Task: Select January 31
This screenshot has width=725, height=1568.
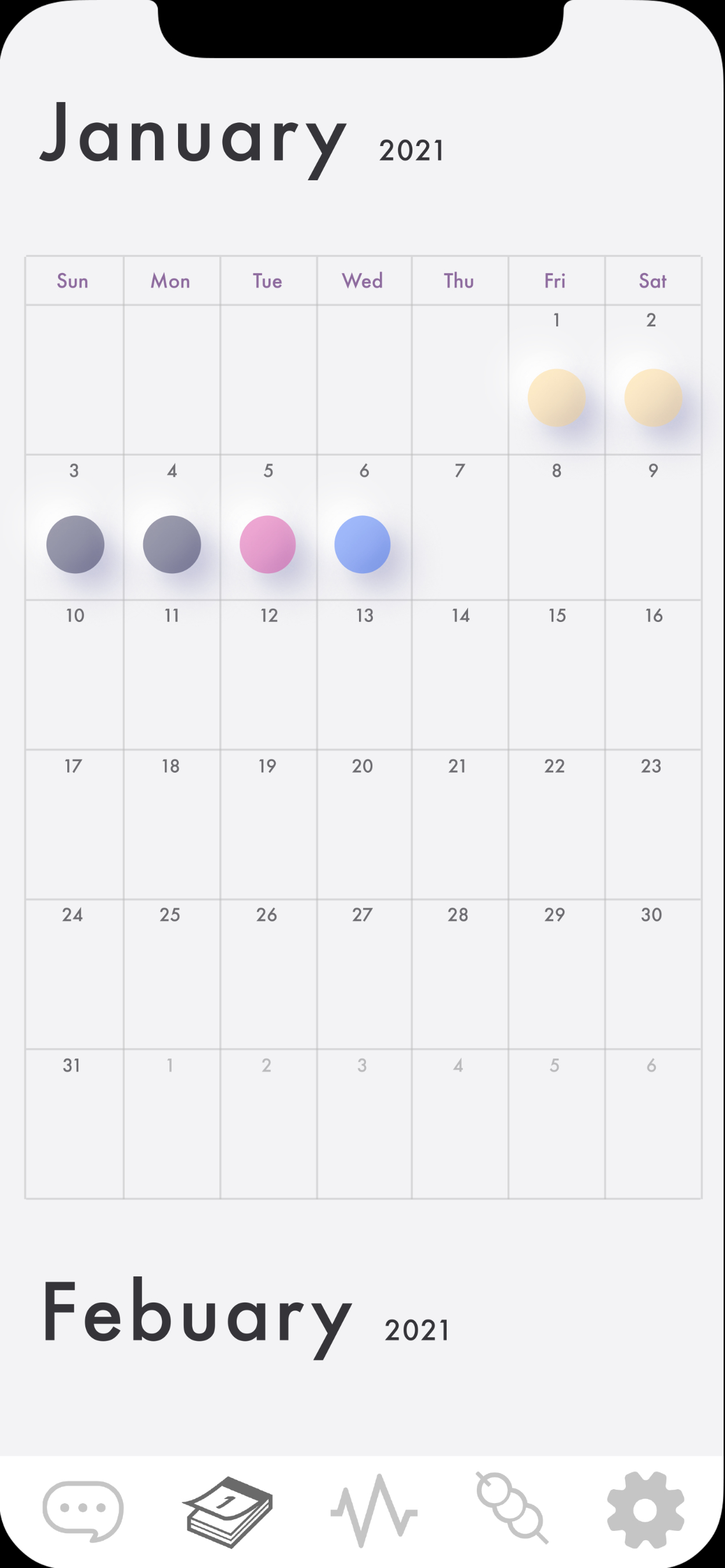Action: (75, 1123)
